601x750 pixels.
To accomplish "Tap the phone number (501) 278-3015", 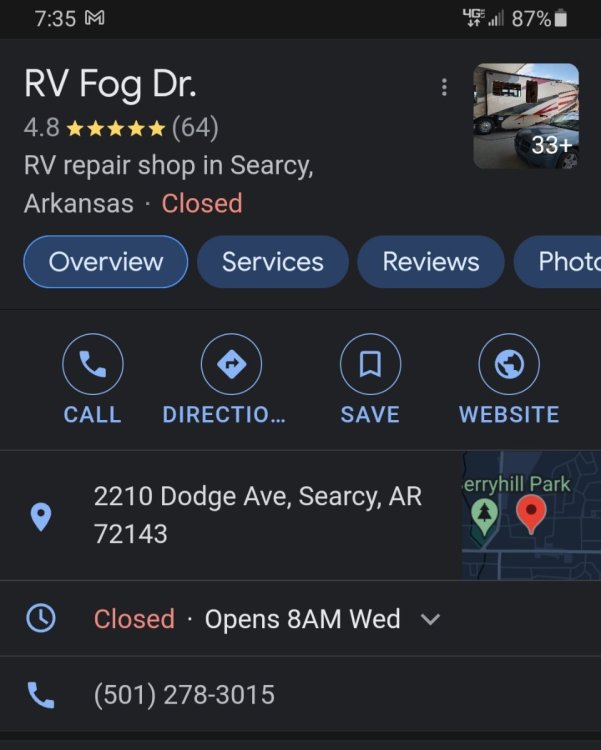I will pyautogui.click(x=184, y=695).
